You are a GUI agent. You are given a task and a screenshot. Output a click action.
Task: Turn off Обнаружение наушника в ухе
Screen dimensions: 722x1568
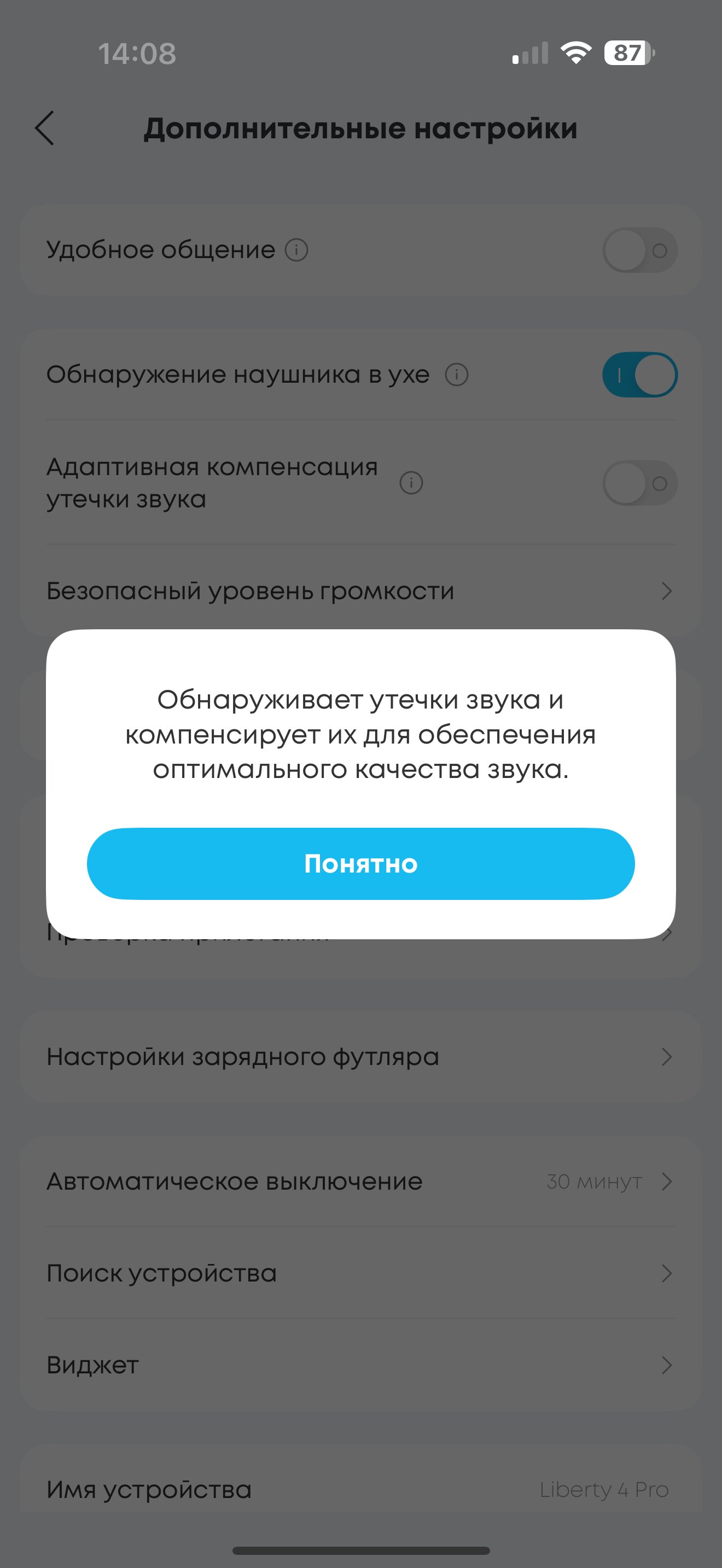pos(639,375)
